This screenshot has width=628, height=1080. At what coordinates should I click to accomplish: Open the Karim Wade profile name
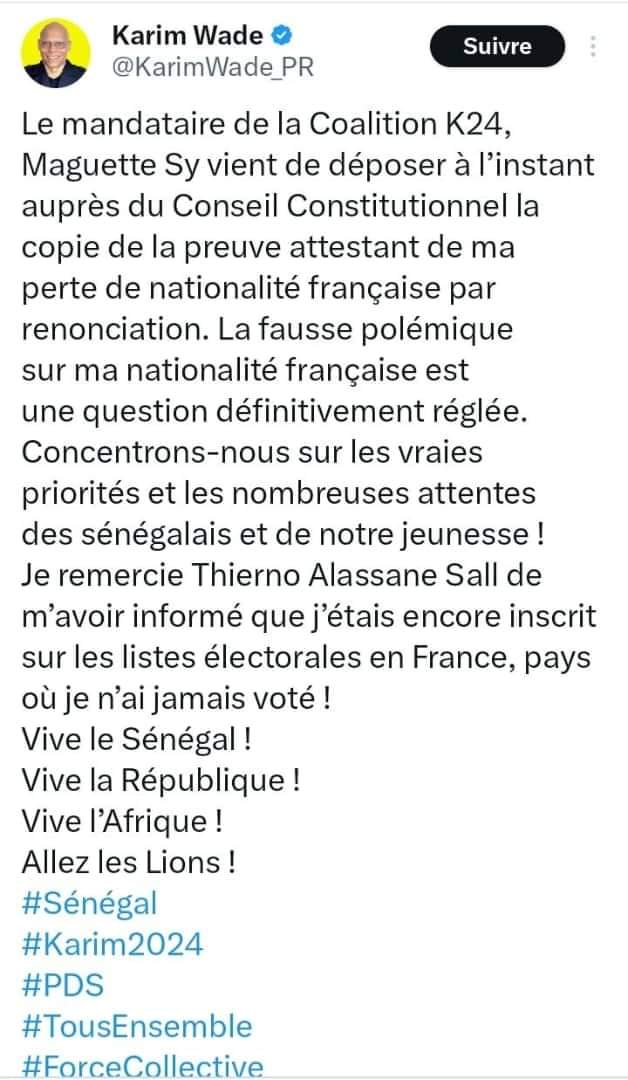pos(187,34)
